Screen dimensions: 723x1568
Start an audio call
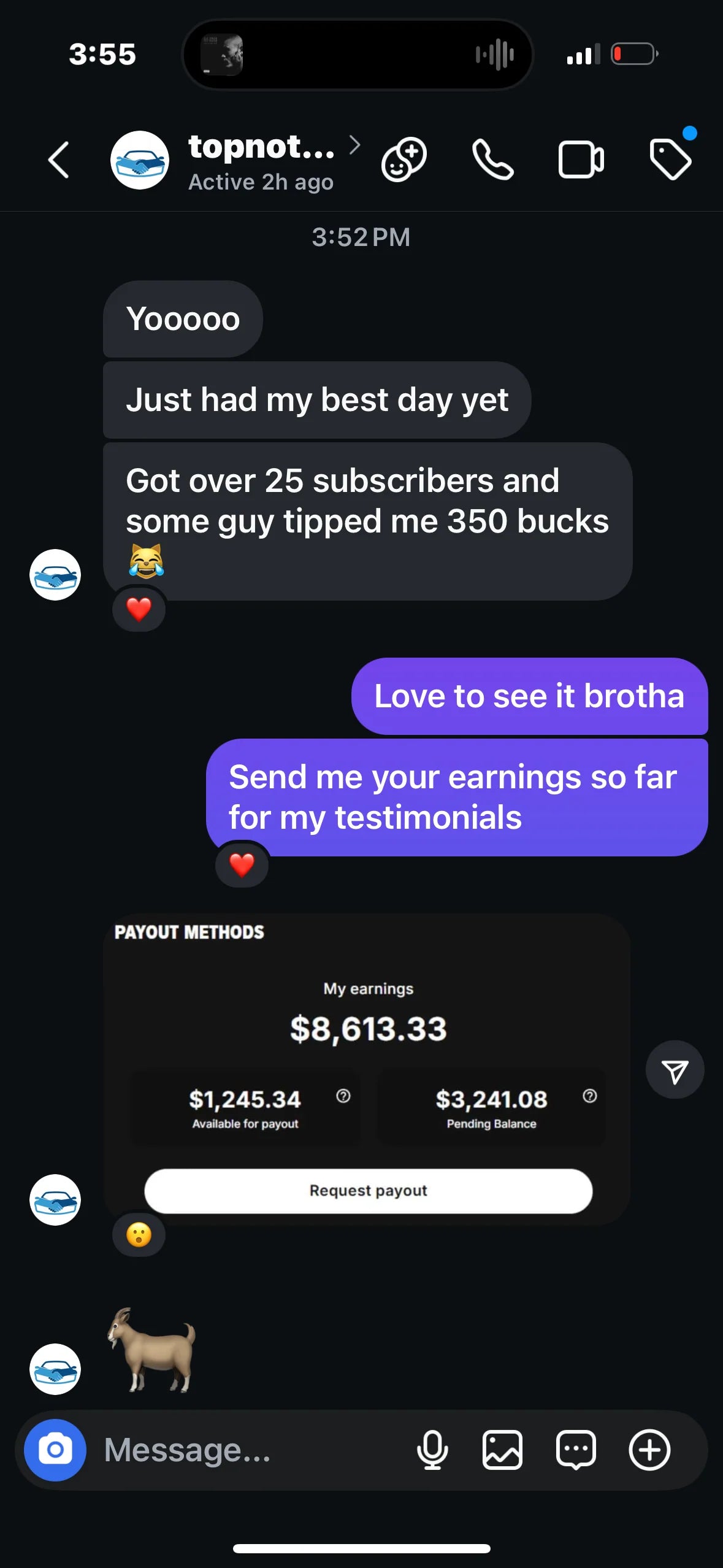[492, 160]
